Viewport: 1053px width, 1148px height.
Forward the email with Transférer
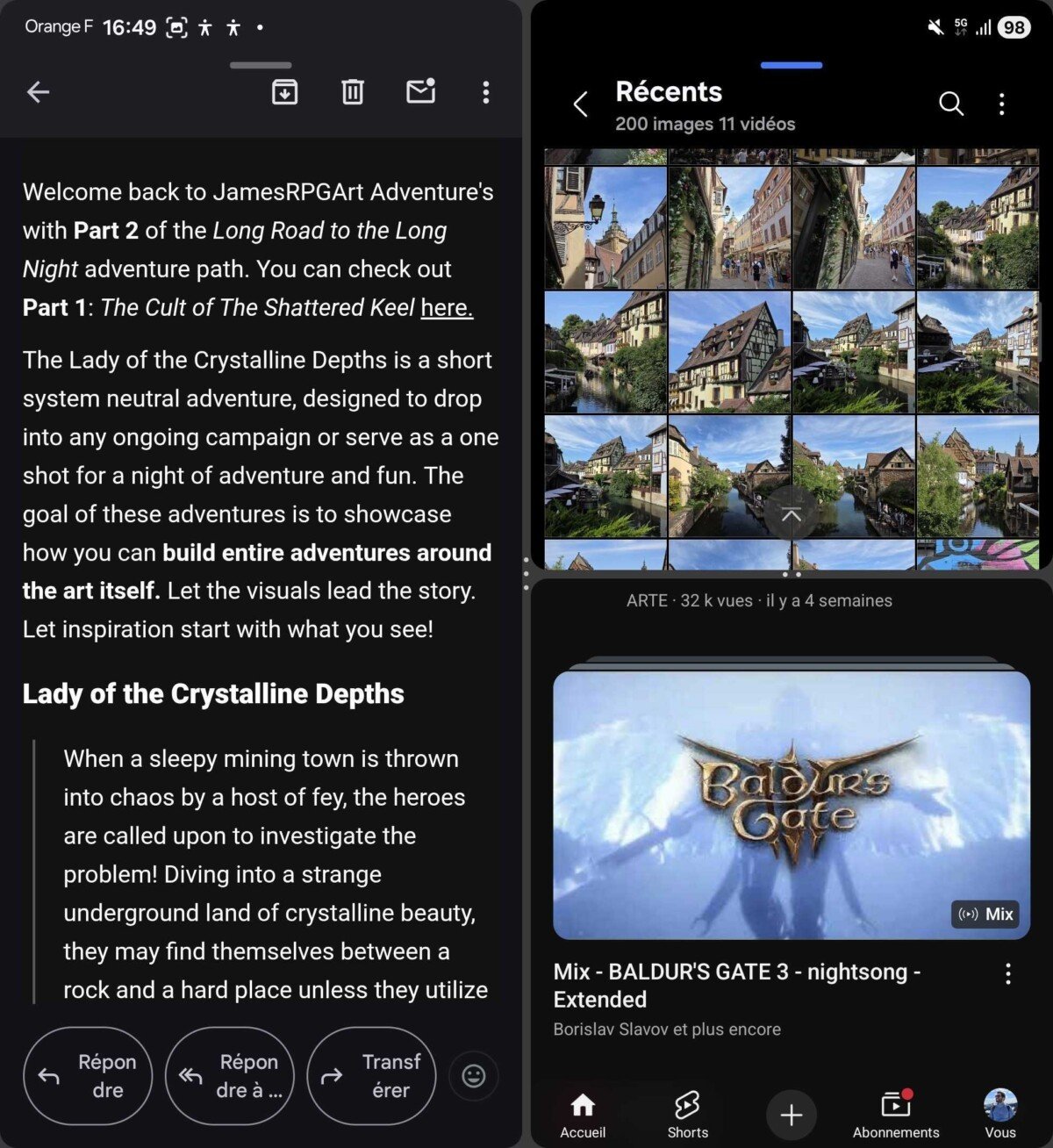[371, 1075]
